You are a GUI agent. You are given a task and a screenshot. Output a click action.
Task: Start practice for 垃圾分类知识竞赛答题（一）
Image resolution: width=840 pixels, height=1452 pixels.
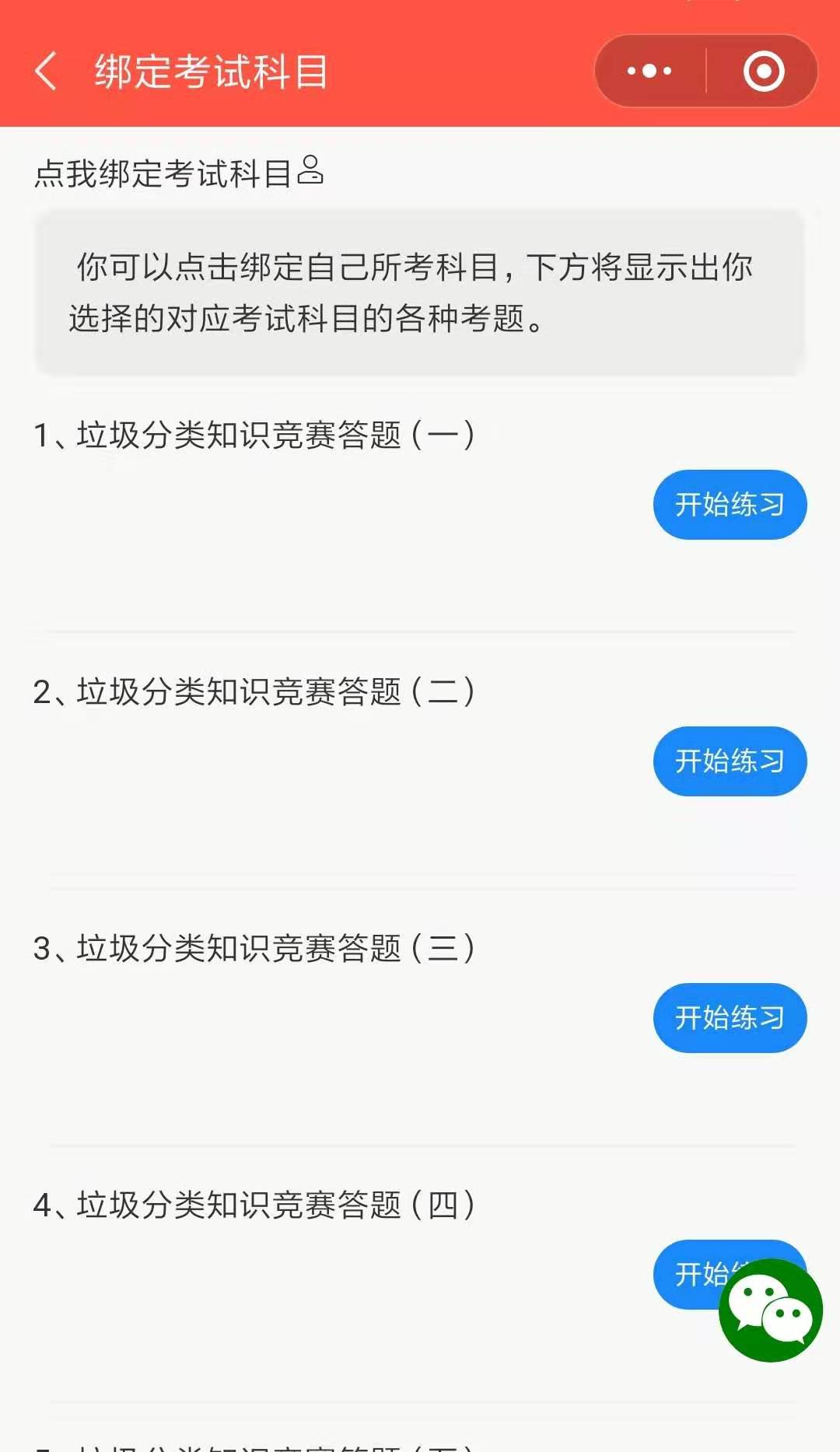[730, 505]
